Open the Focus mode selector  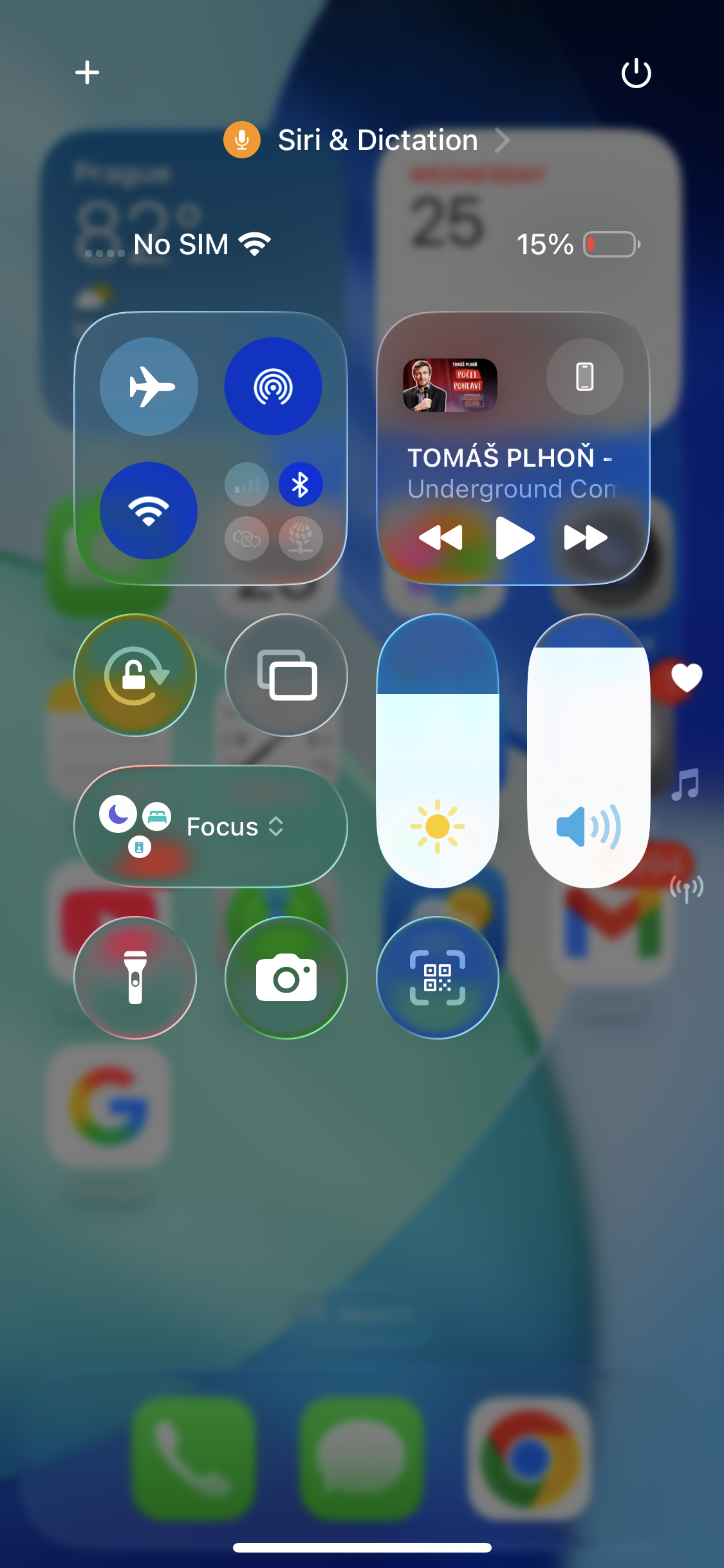(x=210, y=827)
